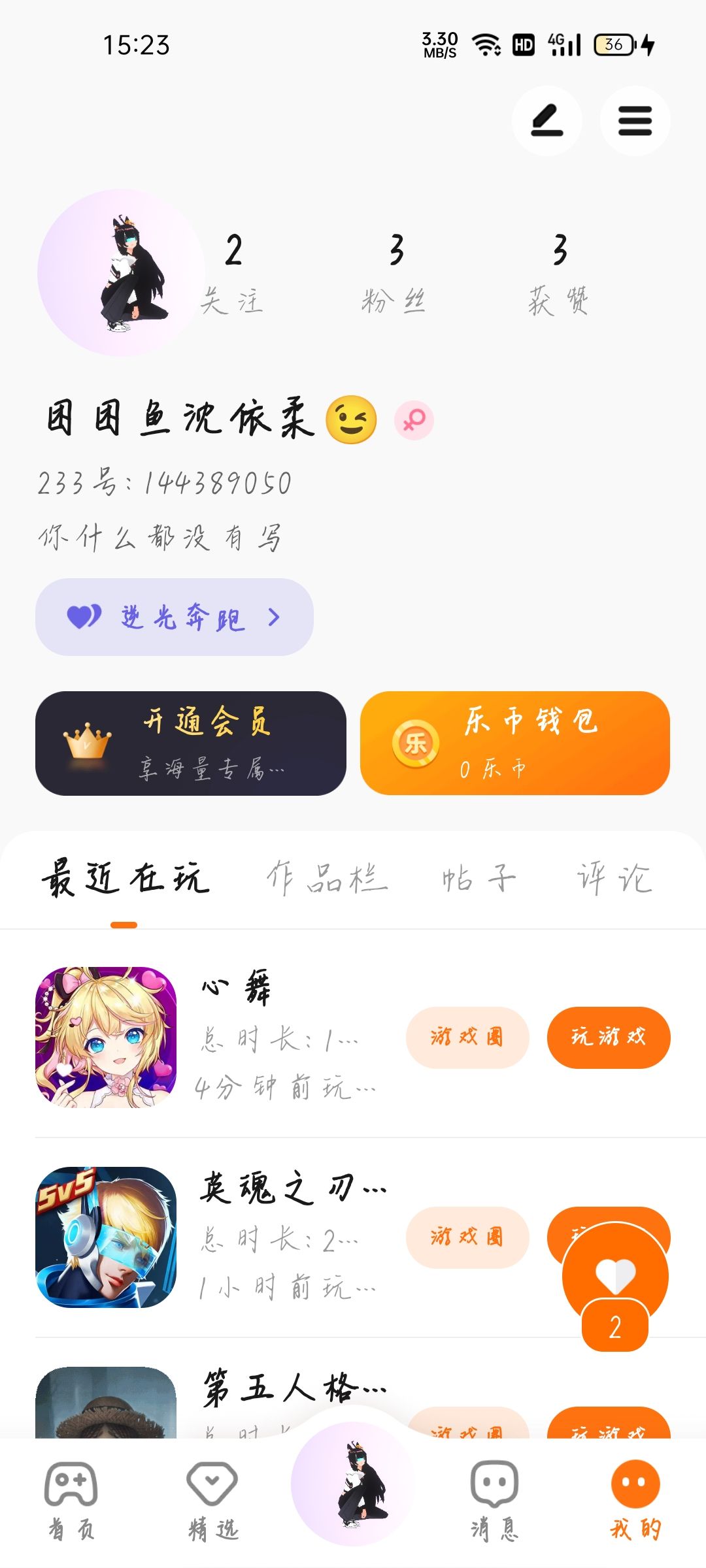Screen dimensions: 706x1568
Task: Tap the profile avatar picture
Action: pos(121,273)
